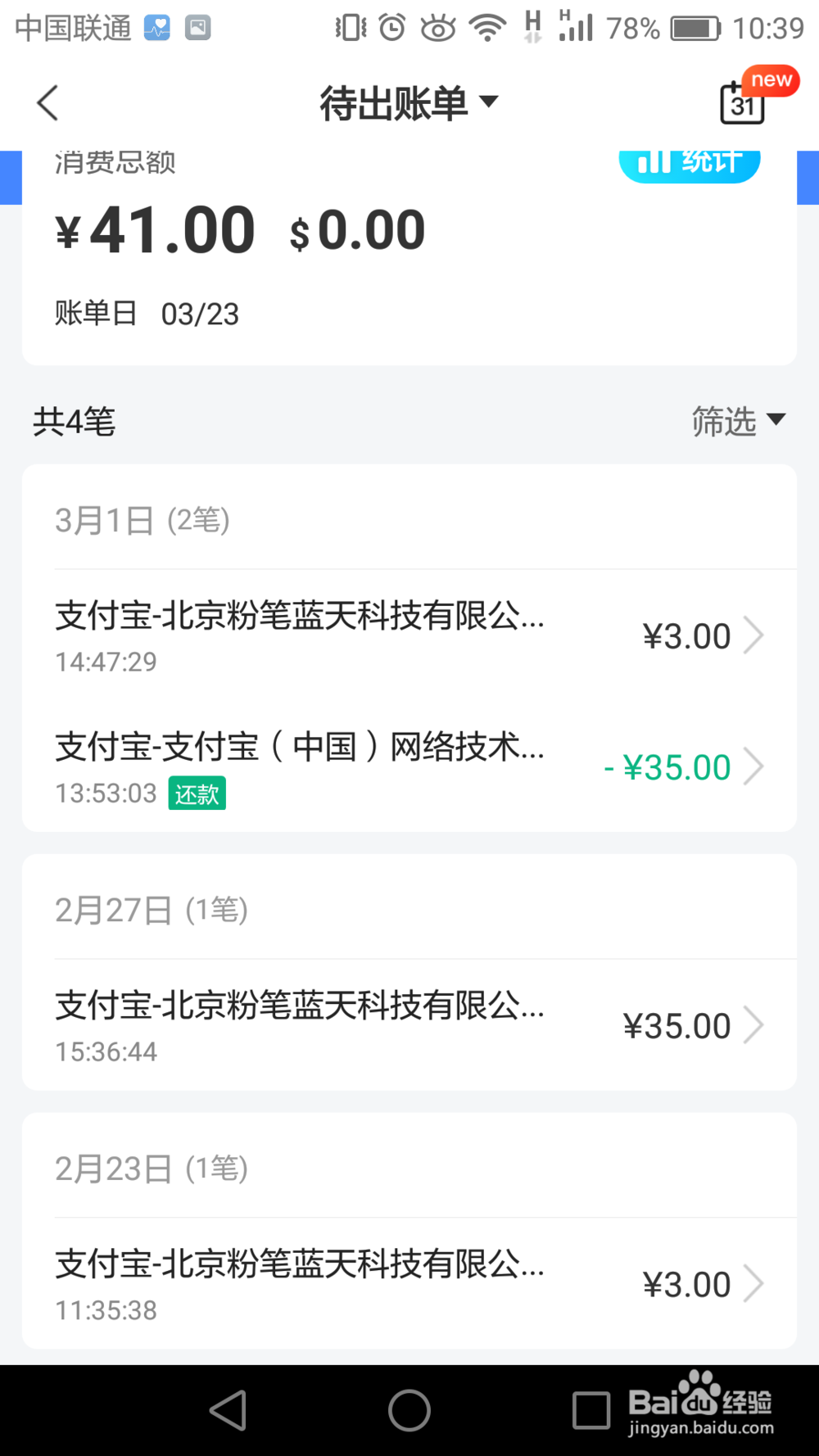This screenshot has height=1456, width=819.
Task: Tap the 统计 statistics button
Action: (690, 163)
